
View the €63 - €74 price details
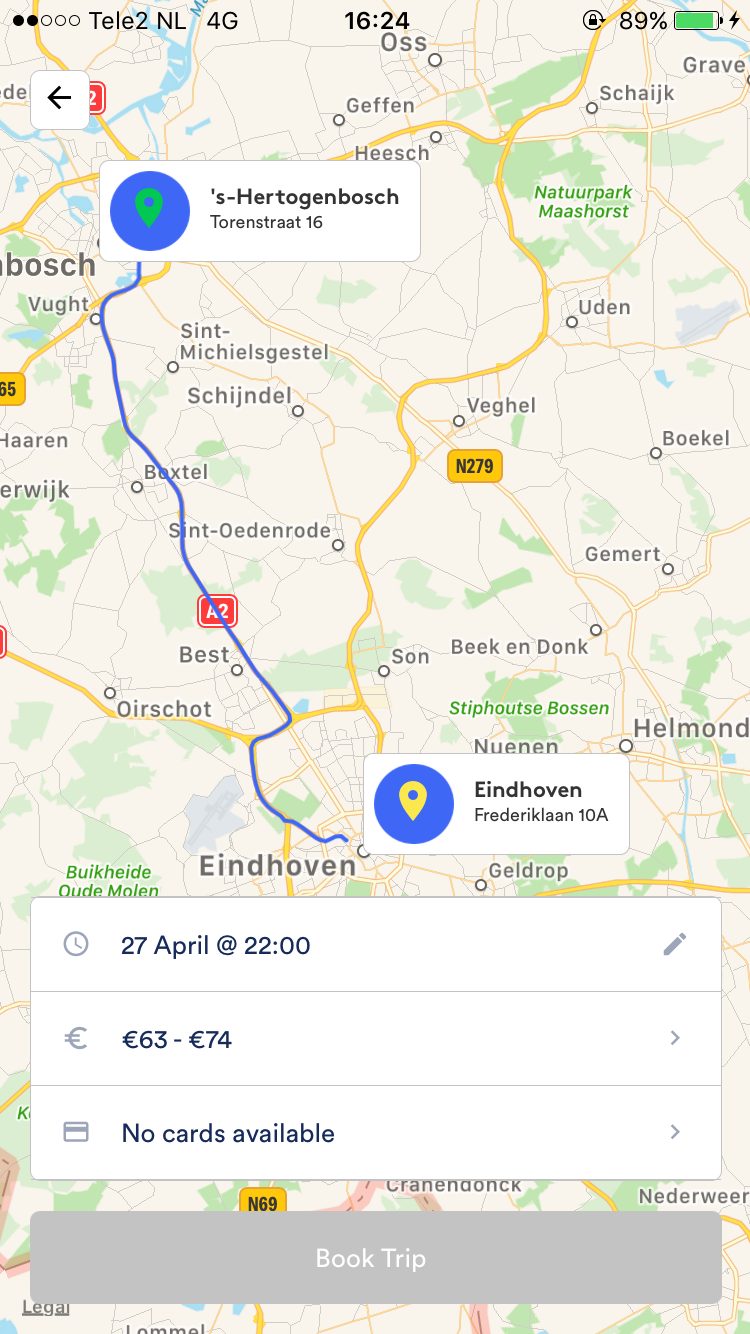click(x=376, y=1039)
